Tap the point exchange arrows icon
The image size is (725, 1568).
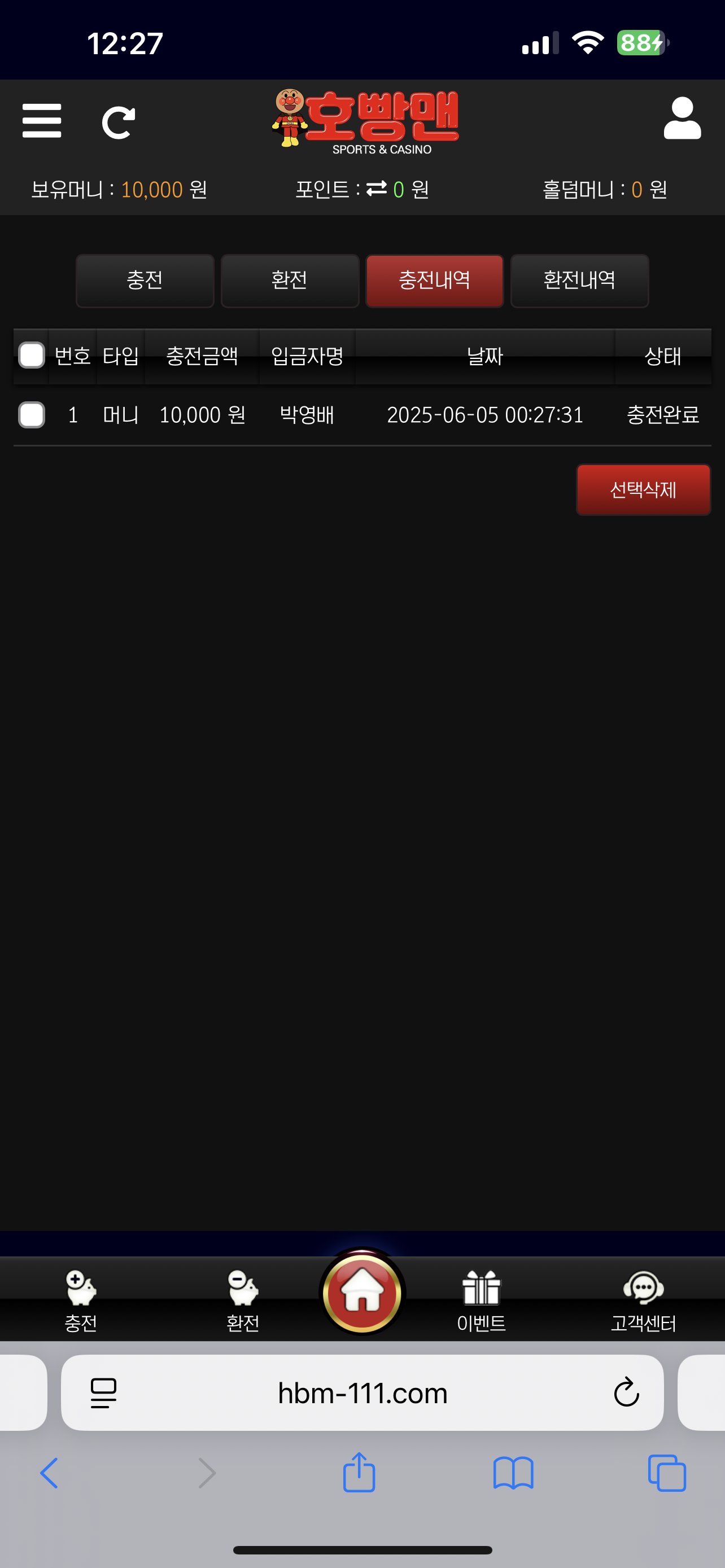pyautogui.click(x=376, y=189)
